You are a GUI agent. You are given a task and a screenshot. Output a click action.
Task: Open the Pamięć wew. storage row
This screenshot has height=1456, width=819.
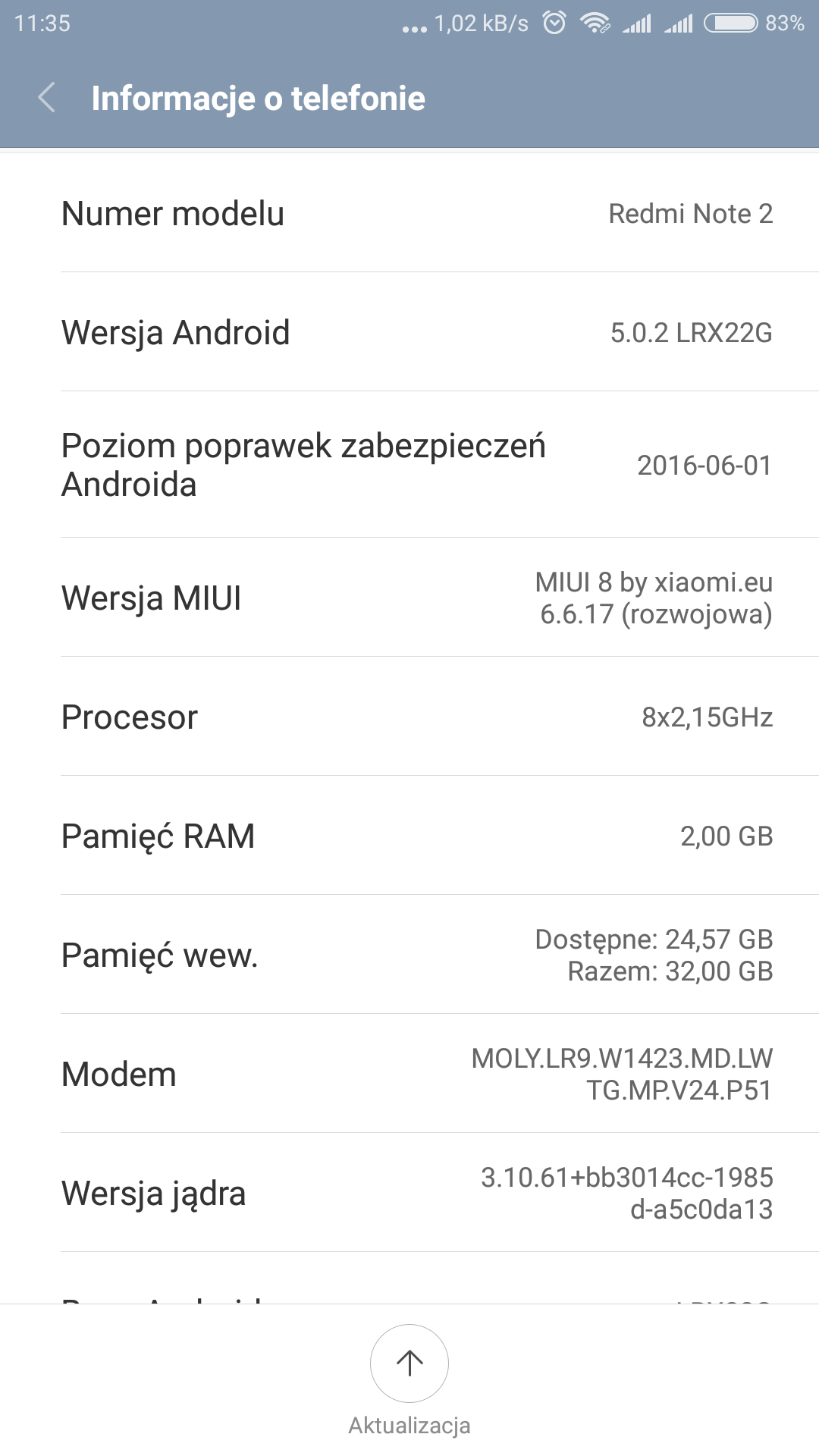(x=409, y=955)
